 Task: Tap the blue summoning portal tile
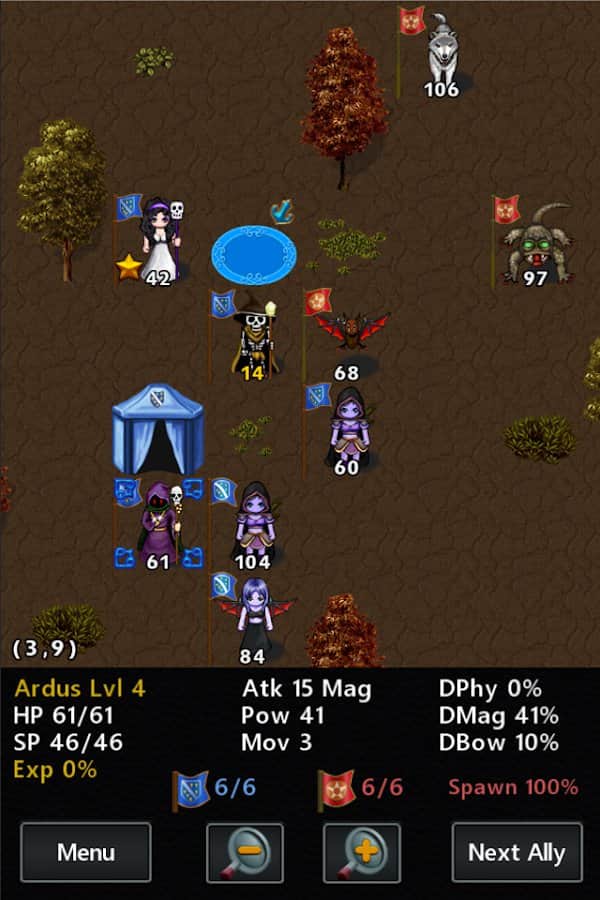click(x=254, y=254)
